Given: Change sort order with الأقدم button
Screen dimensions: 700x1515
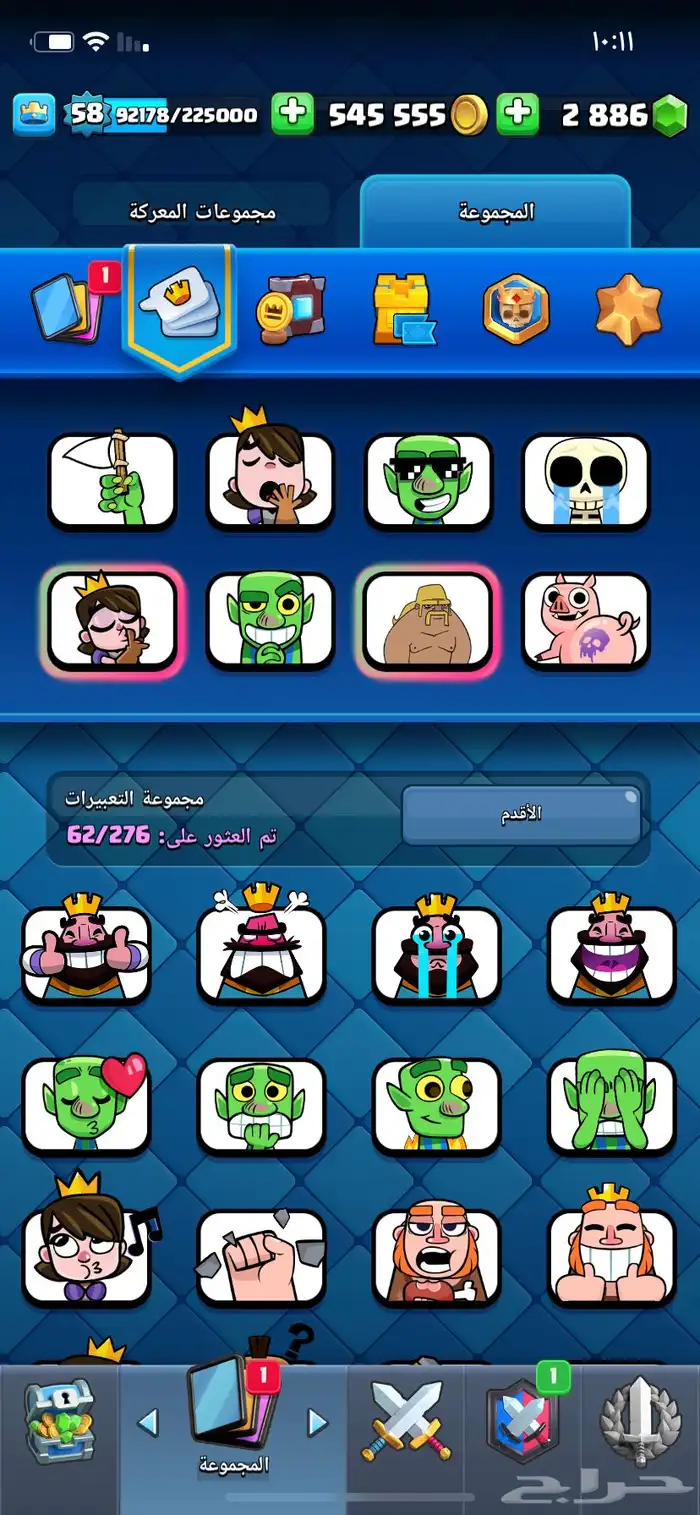Looking at the screenshot, I should [521, 814].
